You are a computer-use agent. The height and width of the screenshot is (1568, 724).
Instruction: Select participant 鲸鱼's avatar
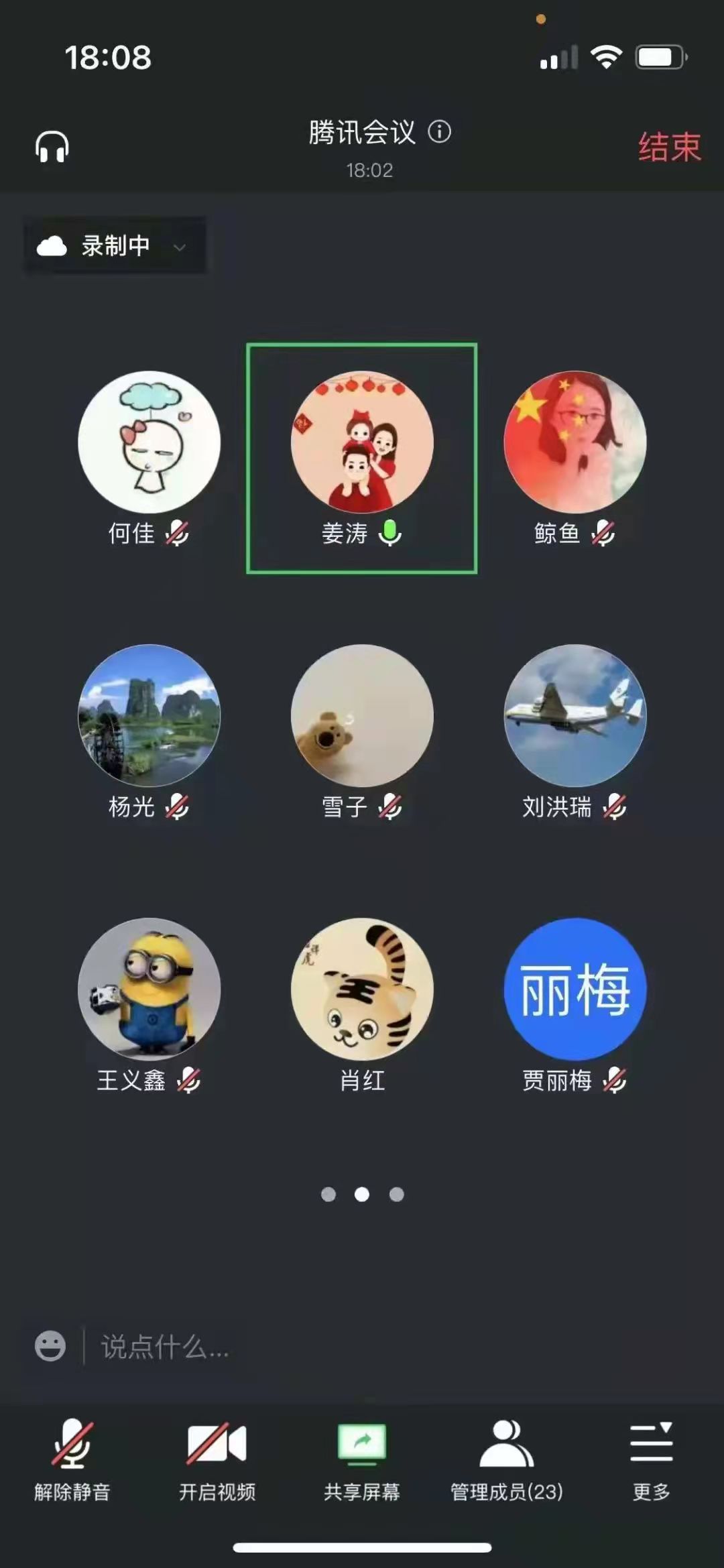tap(575, 442)
